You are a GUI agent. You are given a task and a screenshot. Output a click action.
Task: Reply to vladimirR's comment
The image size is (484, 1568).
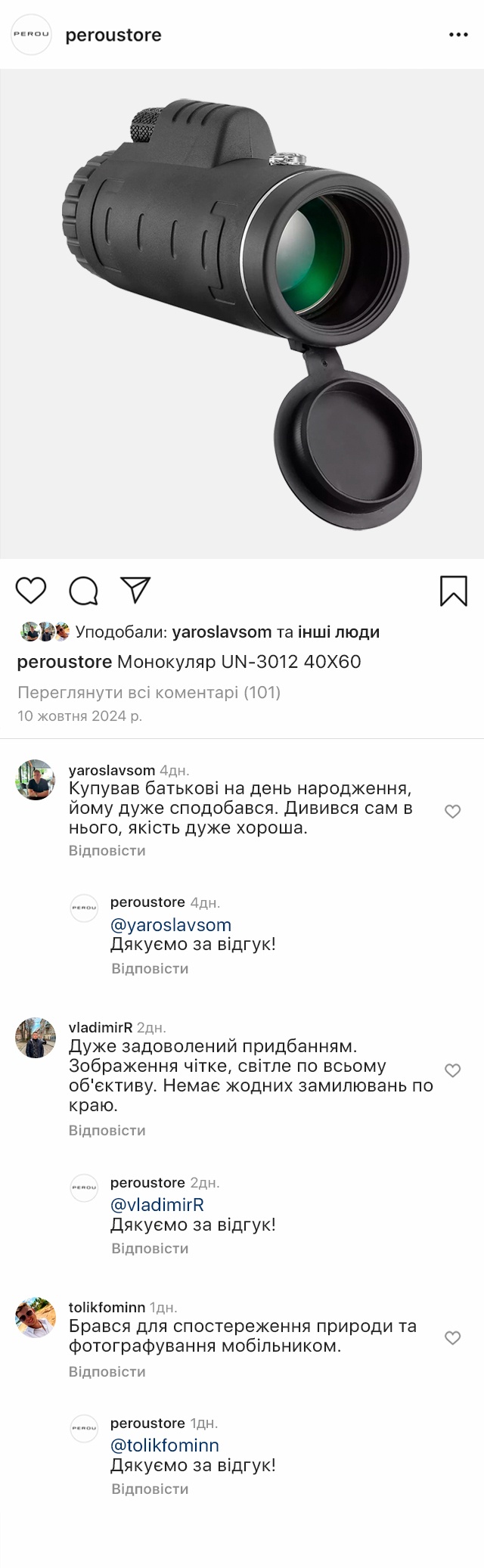[x=107, y=1130]
